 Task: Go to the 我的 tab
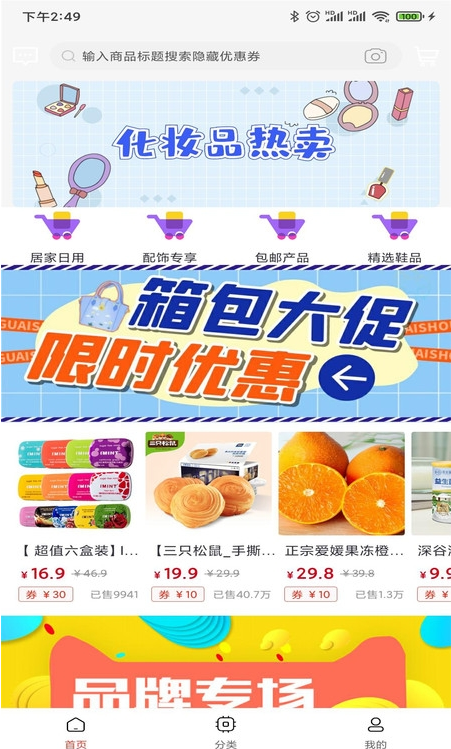pos(376,732)
